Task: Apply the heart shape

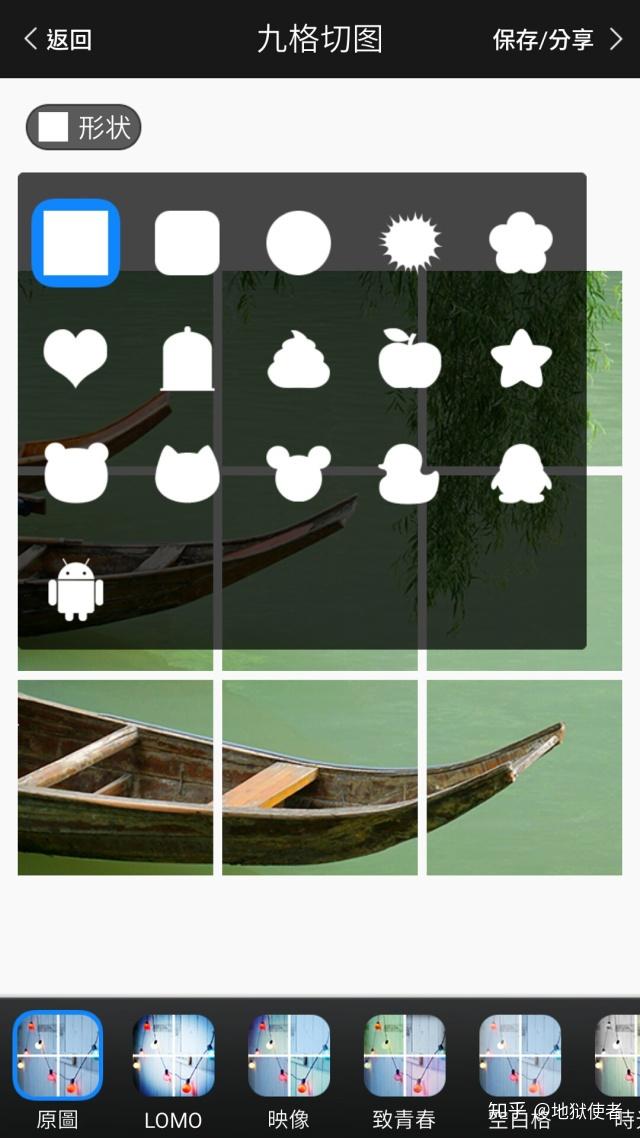Action: point(76,358)
